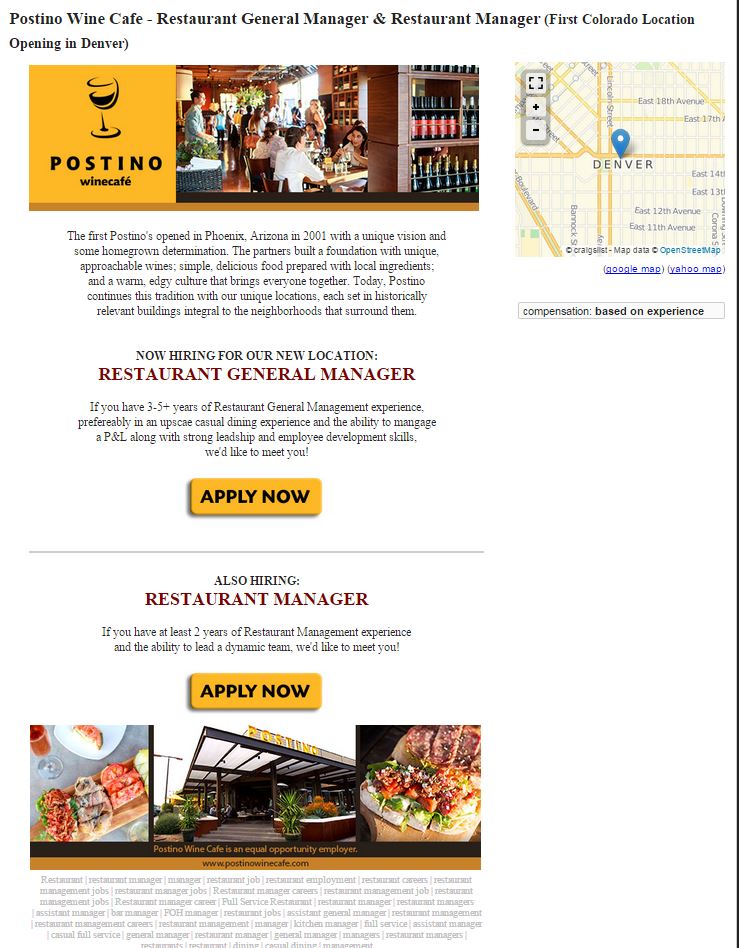Zoom in on the Denver map
The width and height of the screenshot is (739, 948).
point(536,108)
